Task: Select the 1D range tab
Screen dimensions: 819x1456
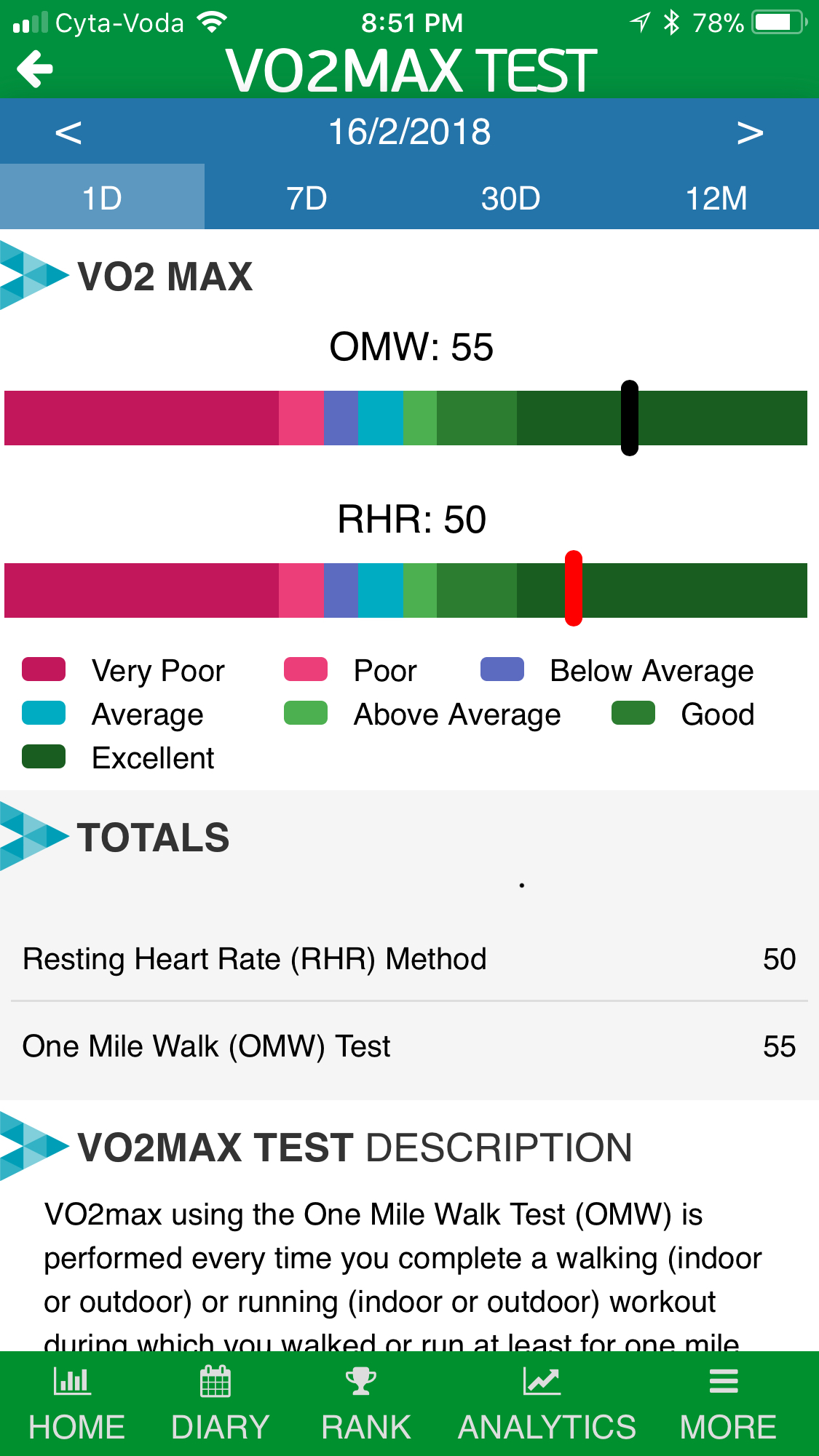Action: [102, 197]
